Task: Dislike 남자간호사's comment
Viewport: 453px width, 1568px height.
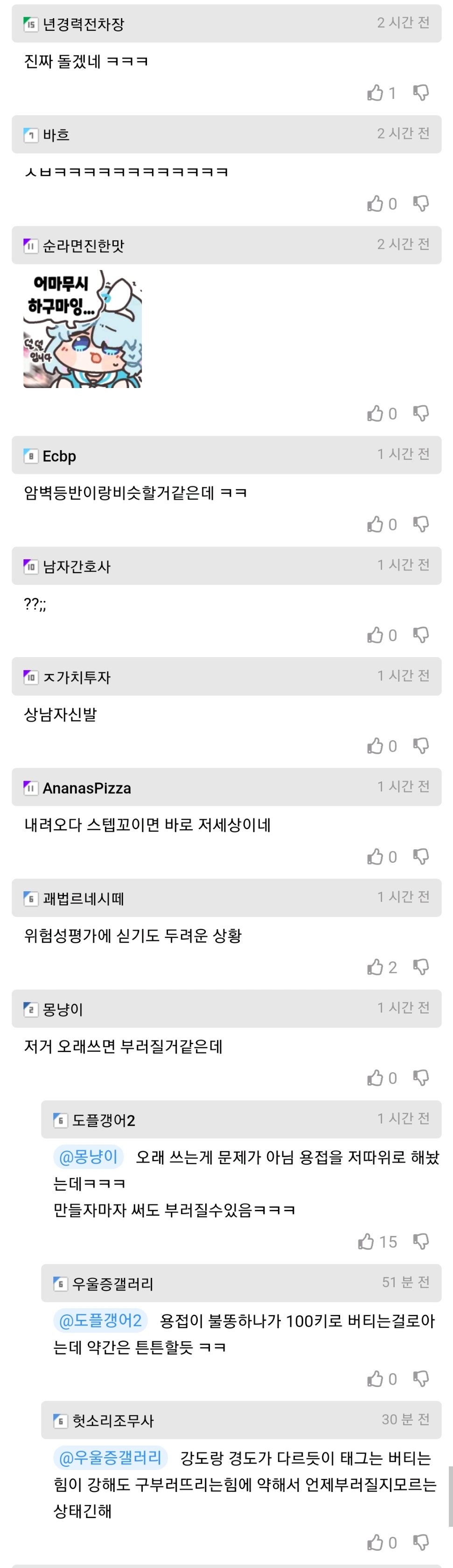Action: 421,635
